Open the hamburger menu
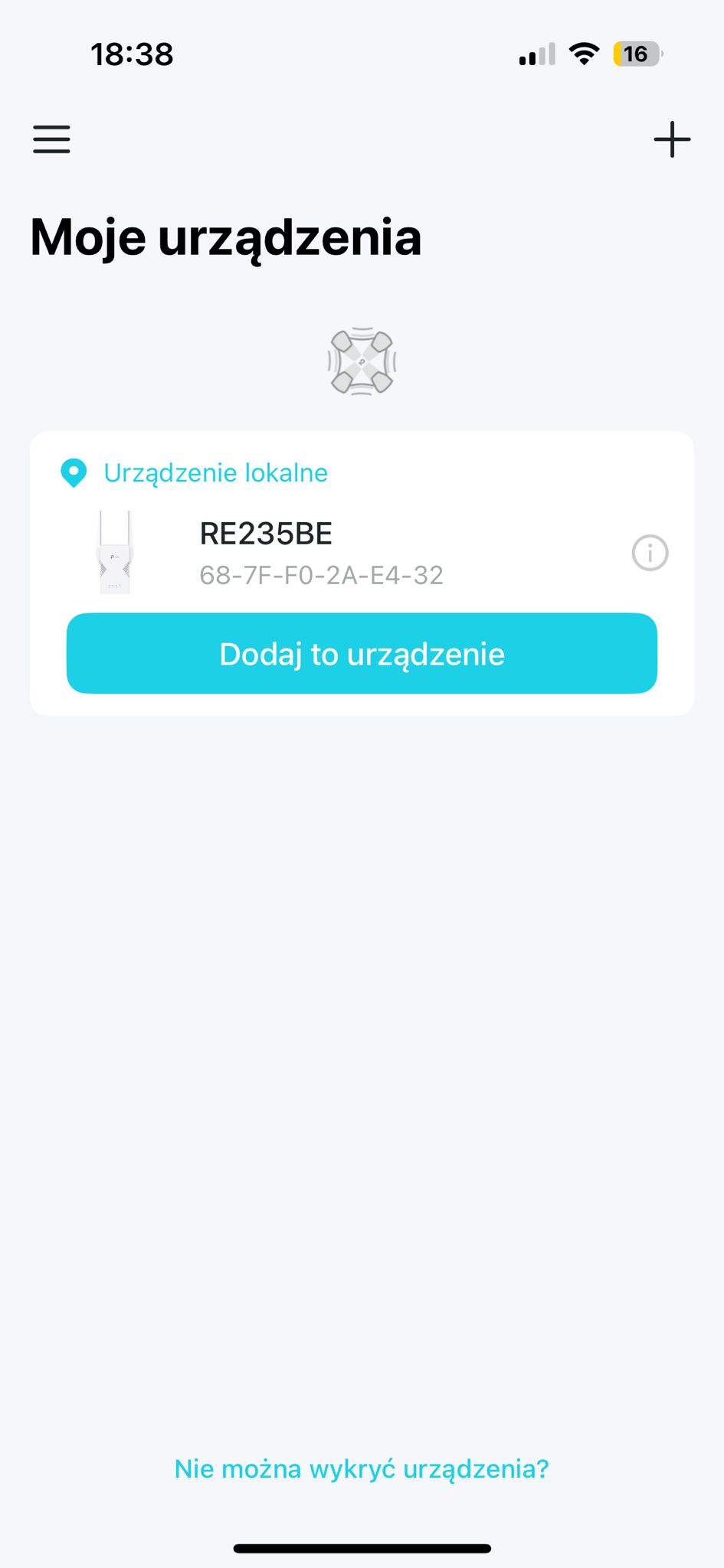This screenshot has width=724, height=1568. pyautogui.click(x=51, y=139)
